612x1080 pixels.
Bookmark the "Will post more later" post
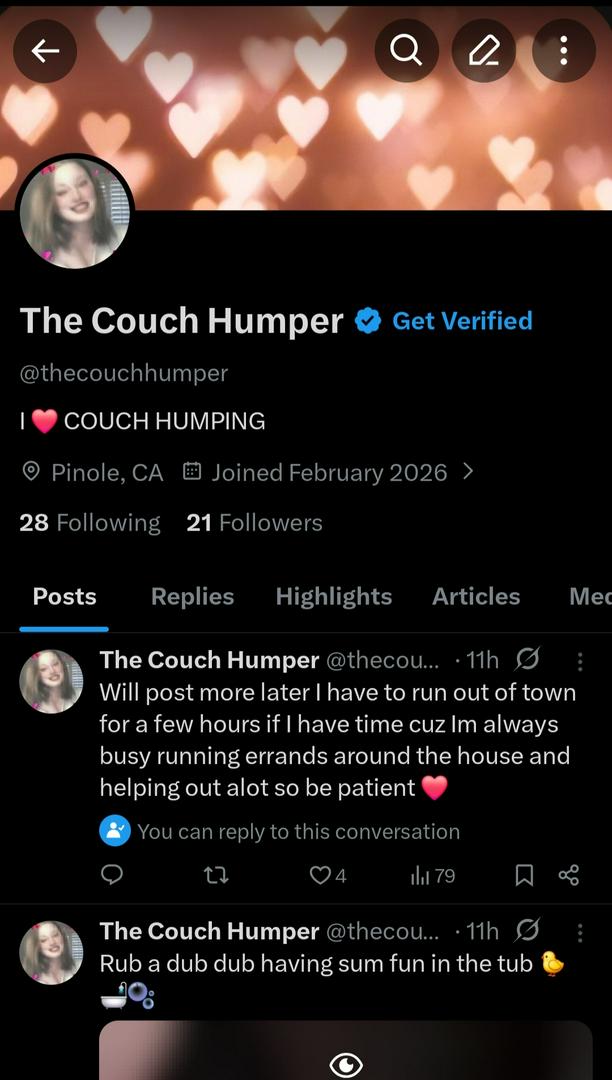[x=523, y=876]
